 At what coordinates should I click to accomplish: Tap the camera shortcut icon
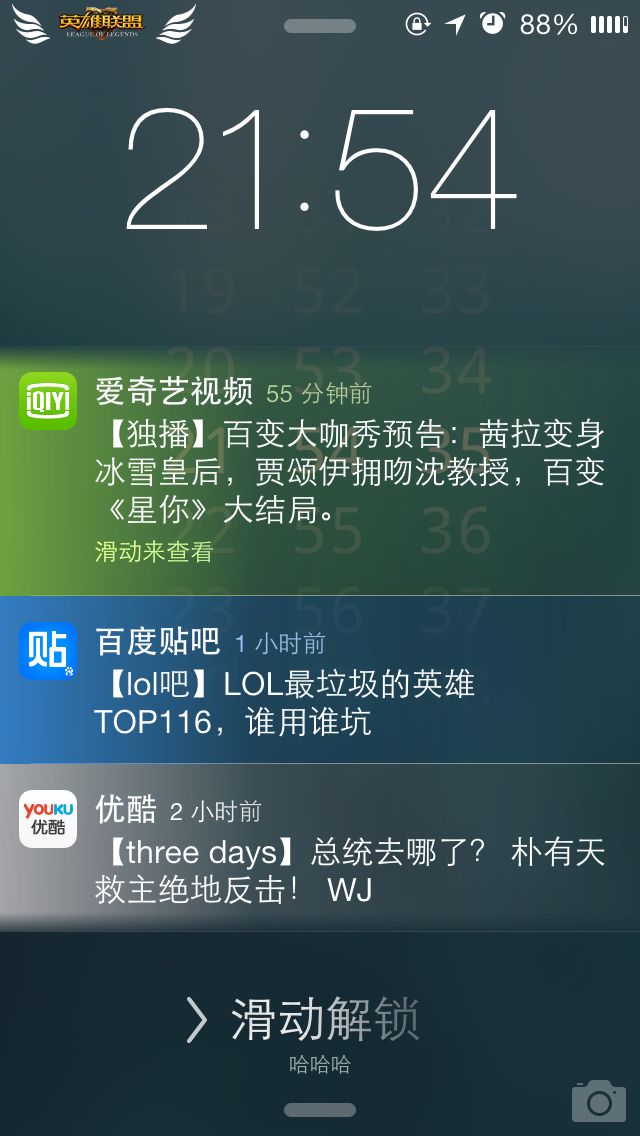point(598,1100)
